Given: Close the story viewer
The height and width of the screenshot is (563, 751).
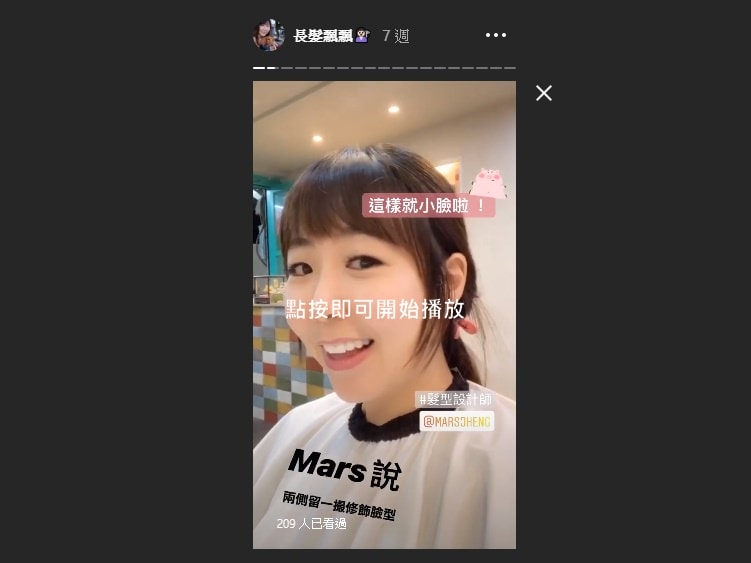Looking at the screenshot, I should pos(543,93).
